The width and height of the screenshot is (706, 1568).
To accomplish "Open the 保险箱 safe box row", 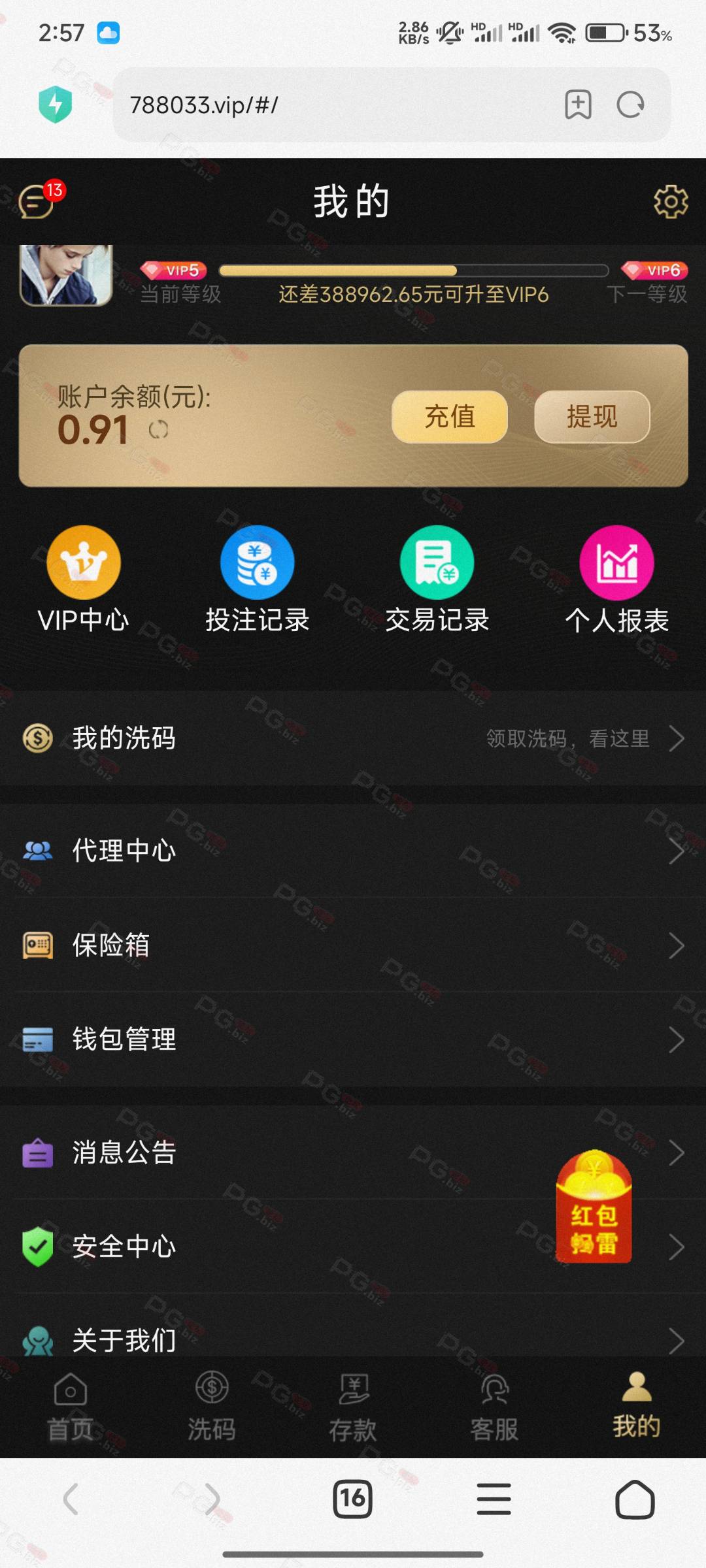I will click(353, 945).
